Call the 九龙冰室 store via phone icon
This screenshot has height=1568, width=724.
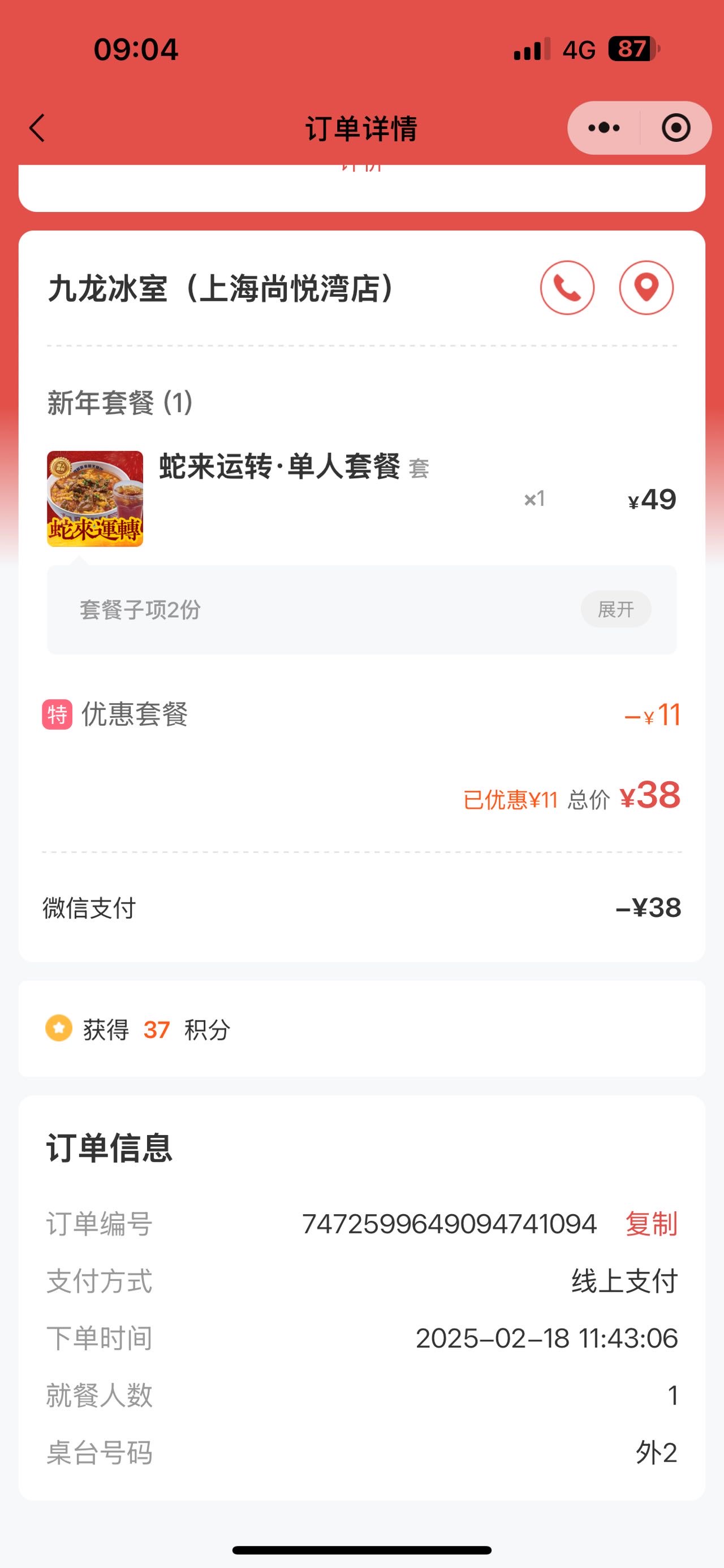567,288
